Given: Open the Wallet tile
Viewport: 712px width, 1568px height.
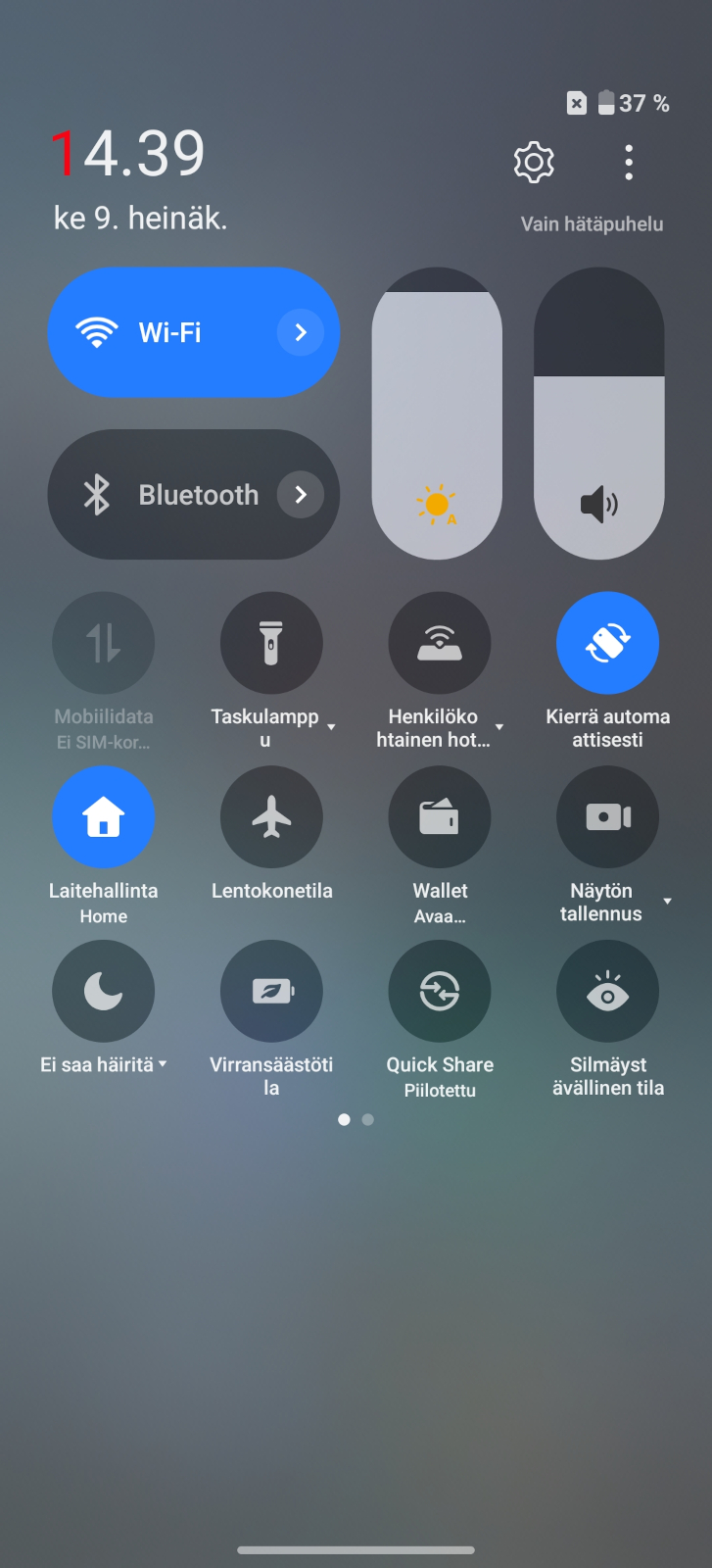Looking at the screenshot, I should (440, 817).
